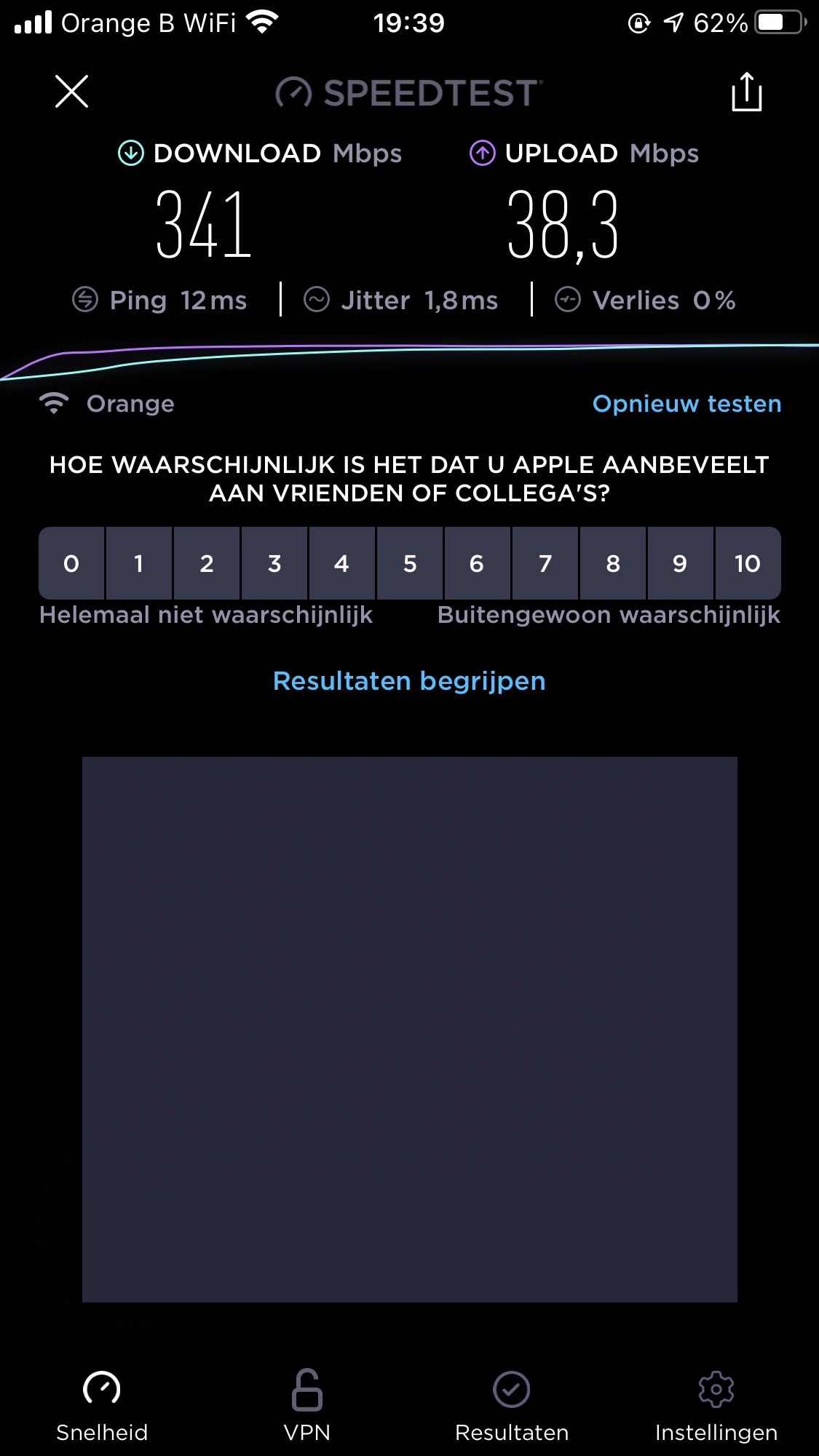Screen dimensions: 819x1456
Task: Give the top score of 10
Action: click(x=748, y=563)
